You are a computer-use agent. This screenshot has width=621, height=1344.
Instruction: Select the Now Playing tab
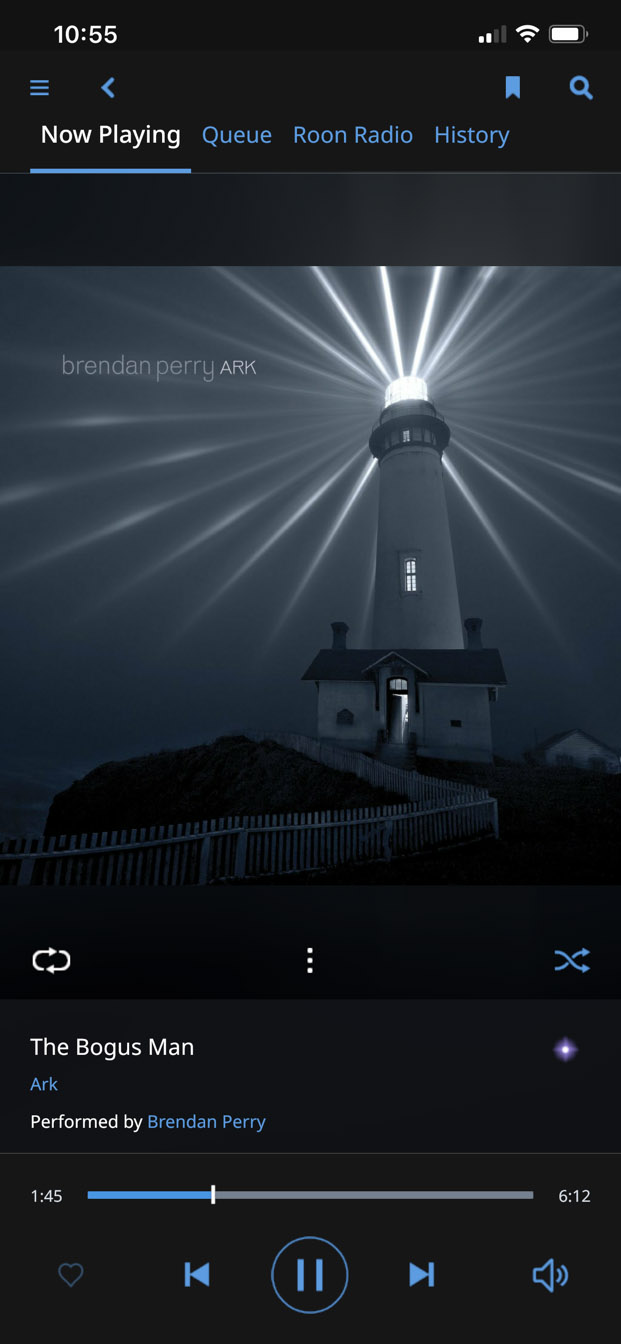[x=111, y=135]
